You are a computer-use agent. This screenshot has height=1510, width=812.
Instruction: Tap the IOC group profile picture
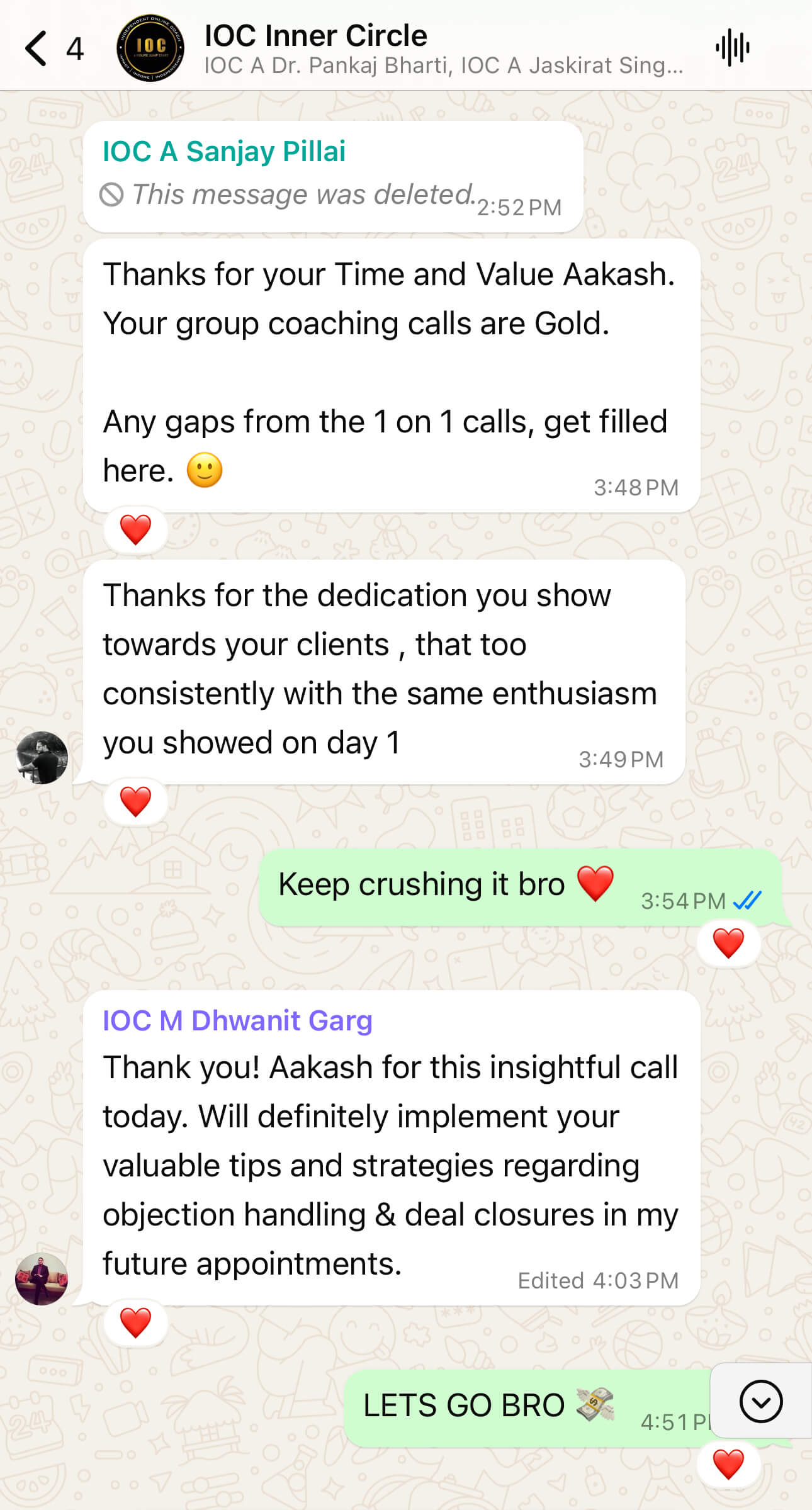[150, 48]
